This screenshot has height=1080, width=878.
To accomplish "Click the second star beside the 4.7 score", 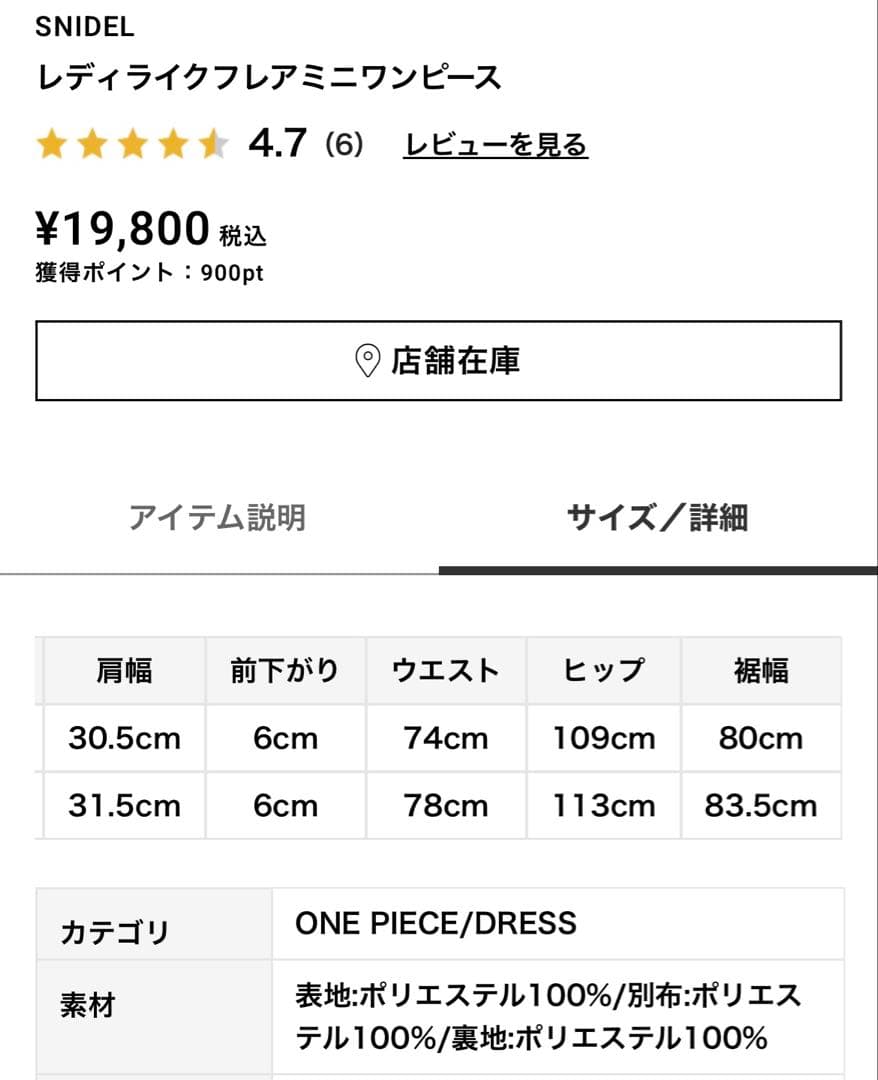I will click(92, 144).
